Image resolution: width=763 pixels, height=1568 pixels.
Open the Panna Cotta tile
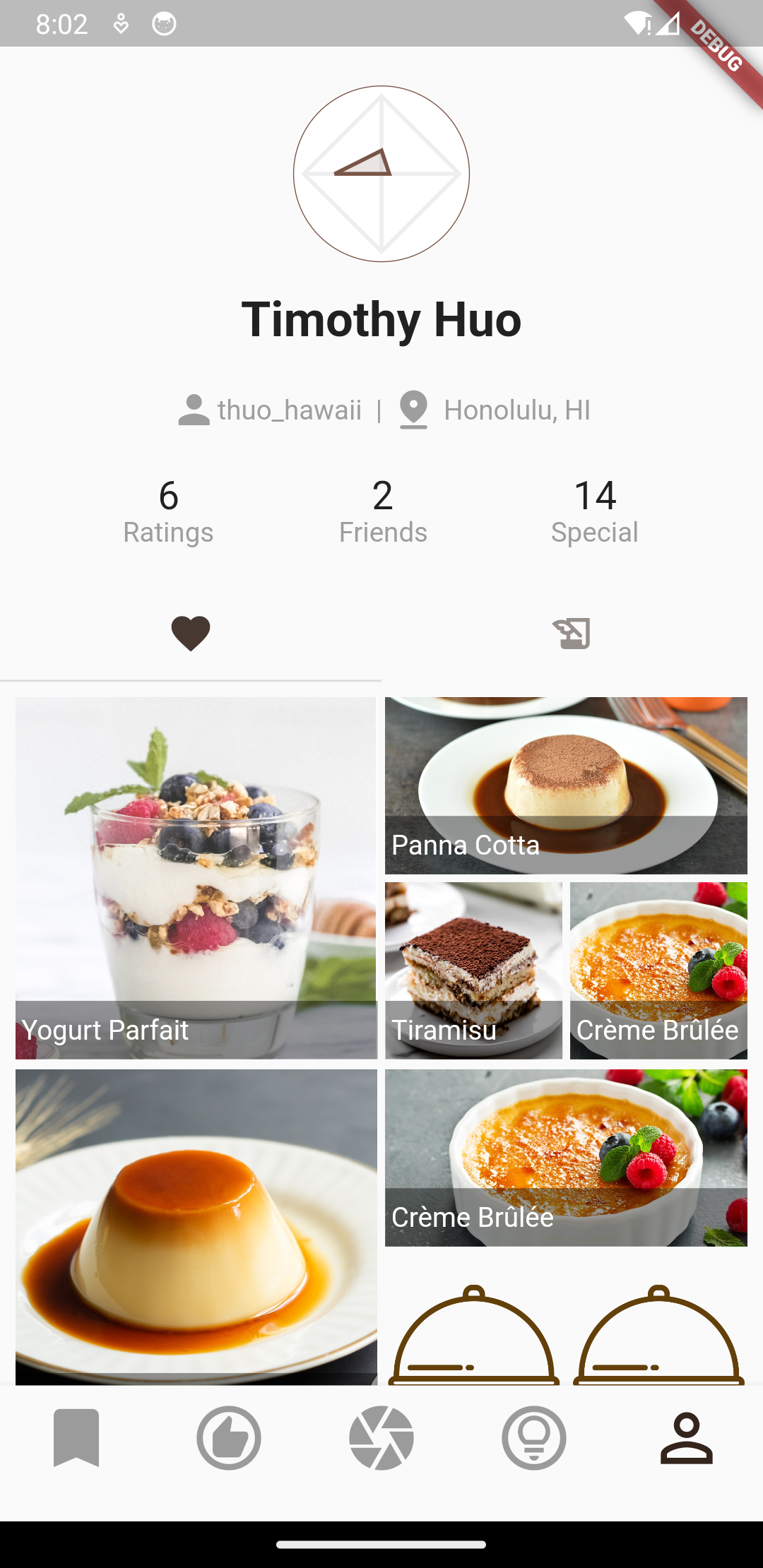566,785
